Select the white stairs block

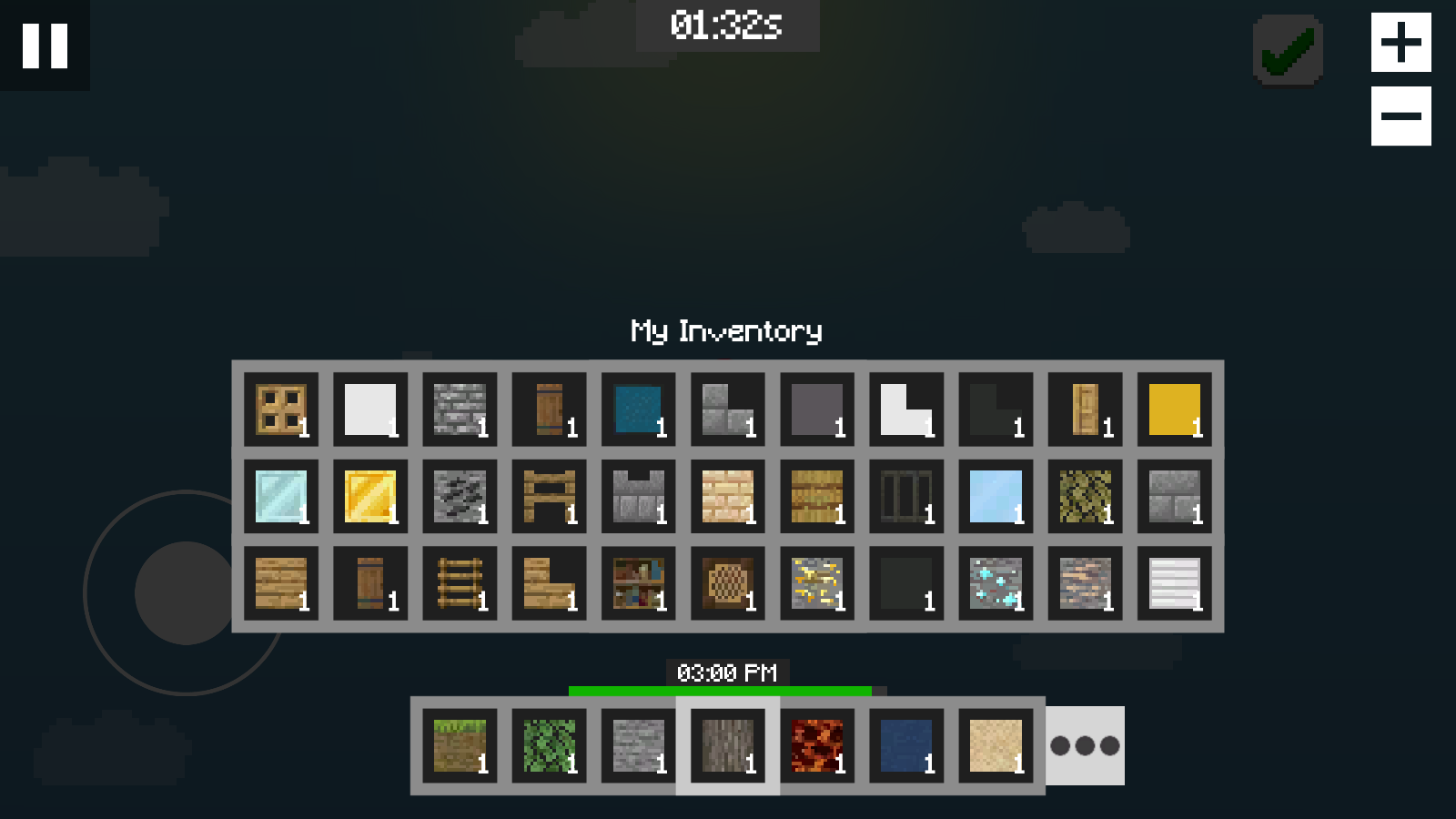coord(905,409)
